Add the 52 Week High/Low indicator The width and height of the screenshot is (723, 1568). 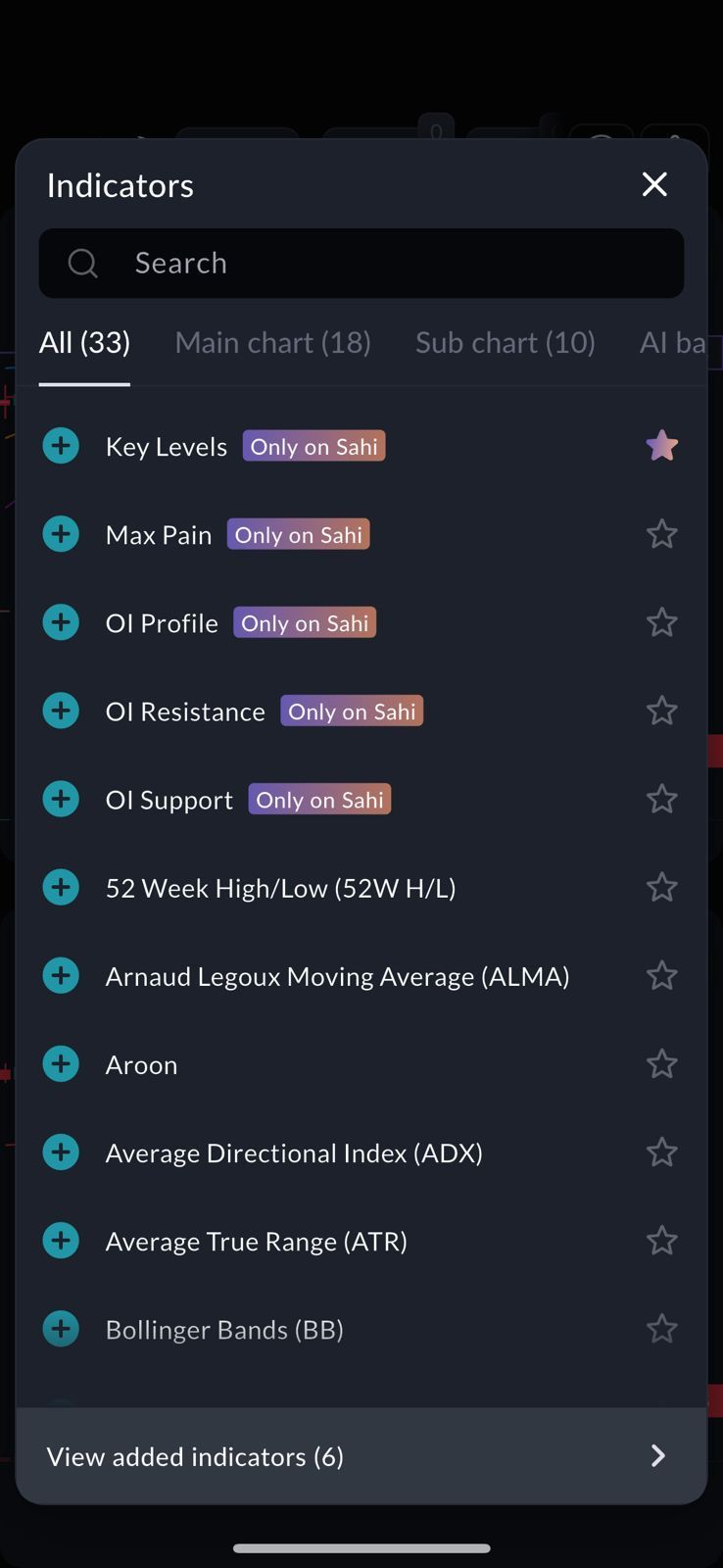point(61,887)
